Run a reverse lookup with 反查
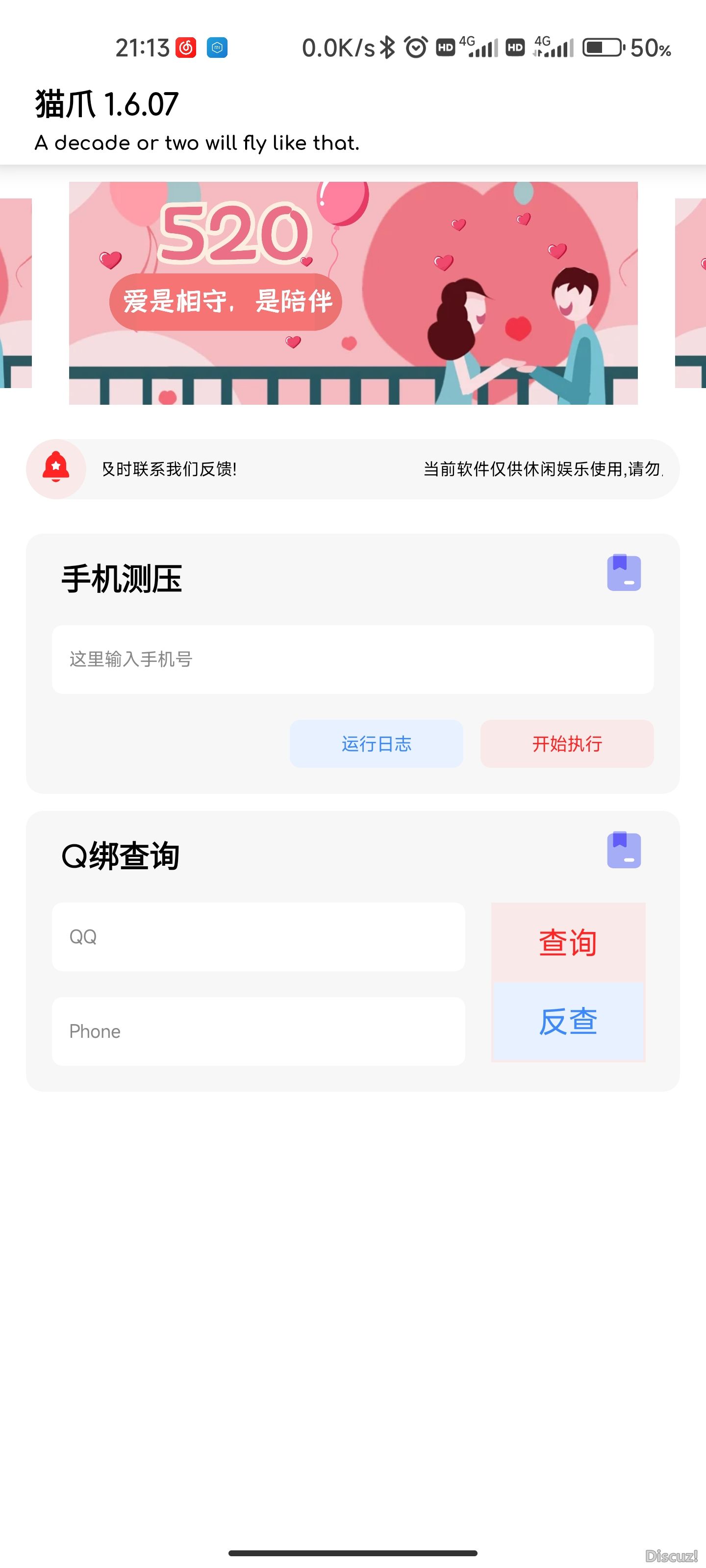The height and width of the screenshot is (1568, 706). coord(568,1021)
